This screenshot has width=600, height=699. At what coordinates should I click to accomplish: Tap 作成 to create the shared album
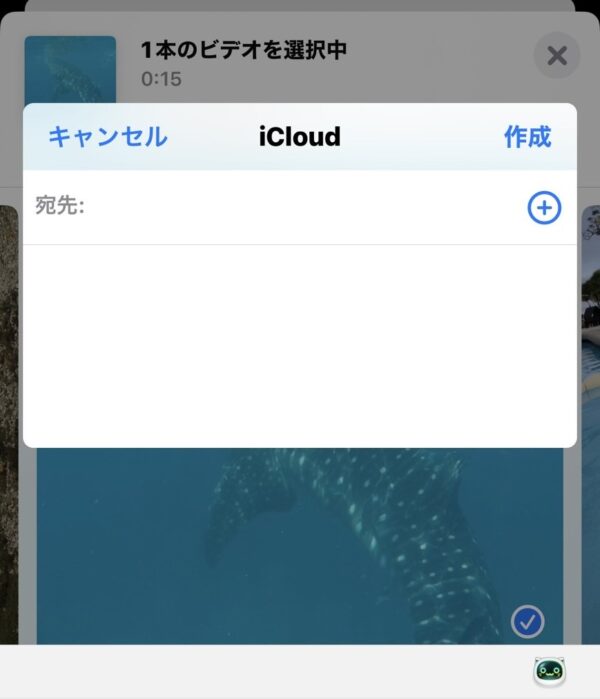click(x=527, y=137)
